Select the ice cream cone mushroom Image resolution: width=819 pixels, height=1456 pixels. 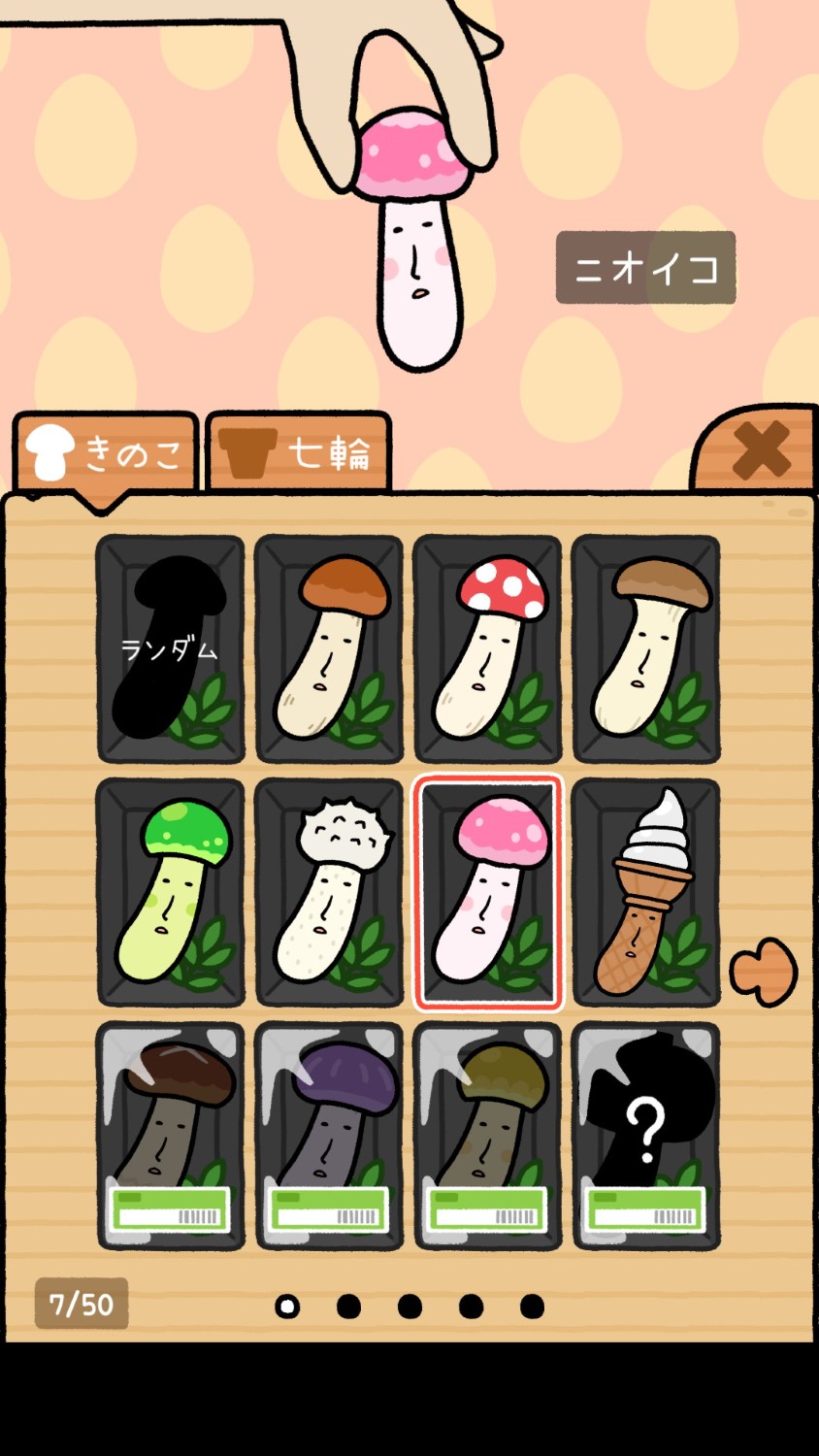point(646,893)
